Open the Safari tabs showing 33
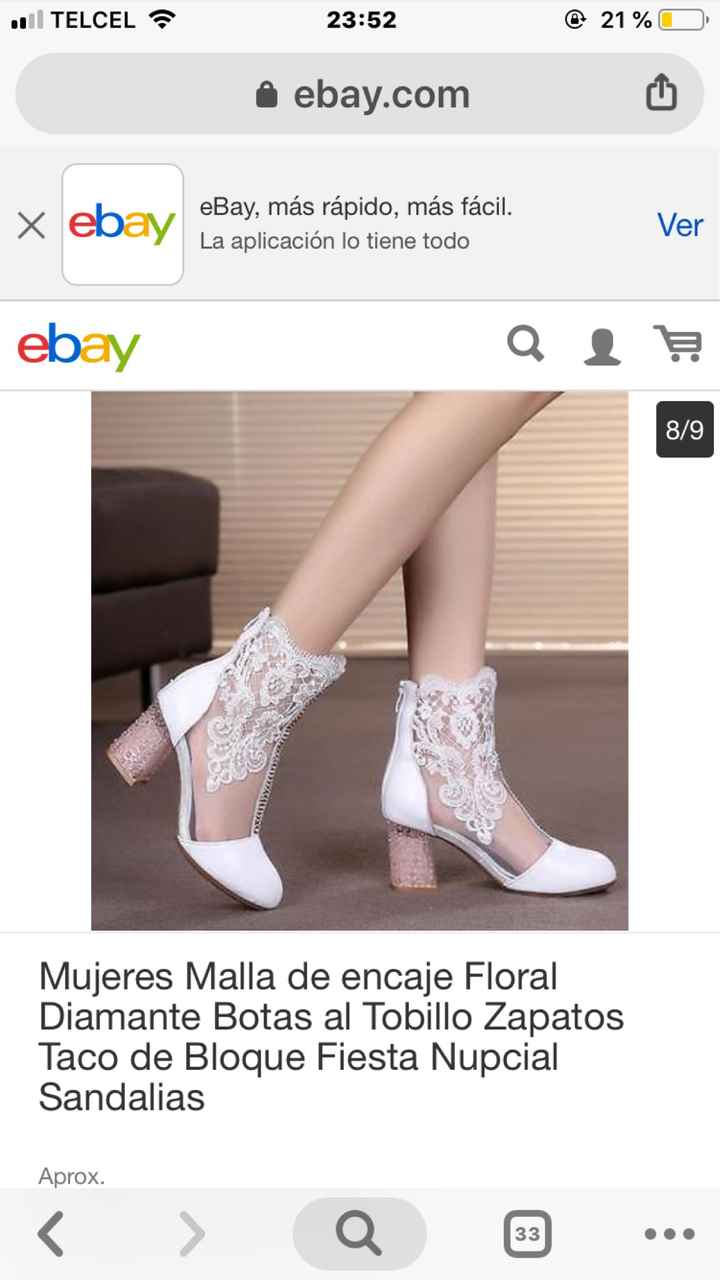This screenshot has width=720, height=1280. pos(527,1233)
